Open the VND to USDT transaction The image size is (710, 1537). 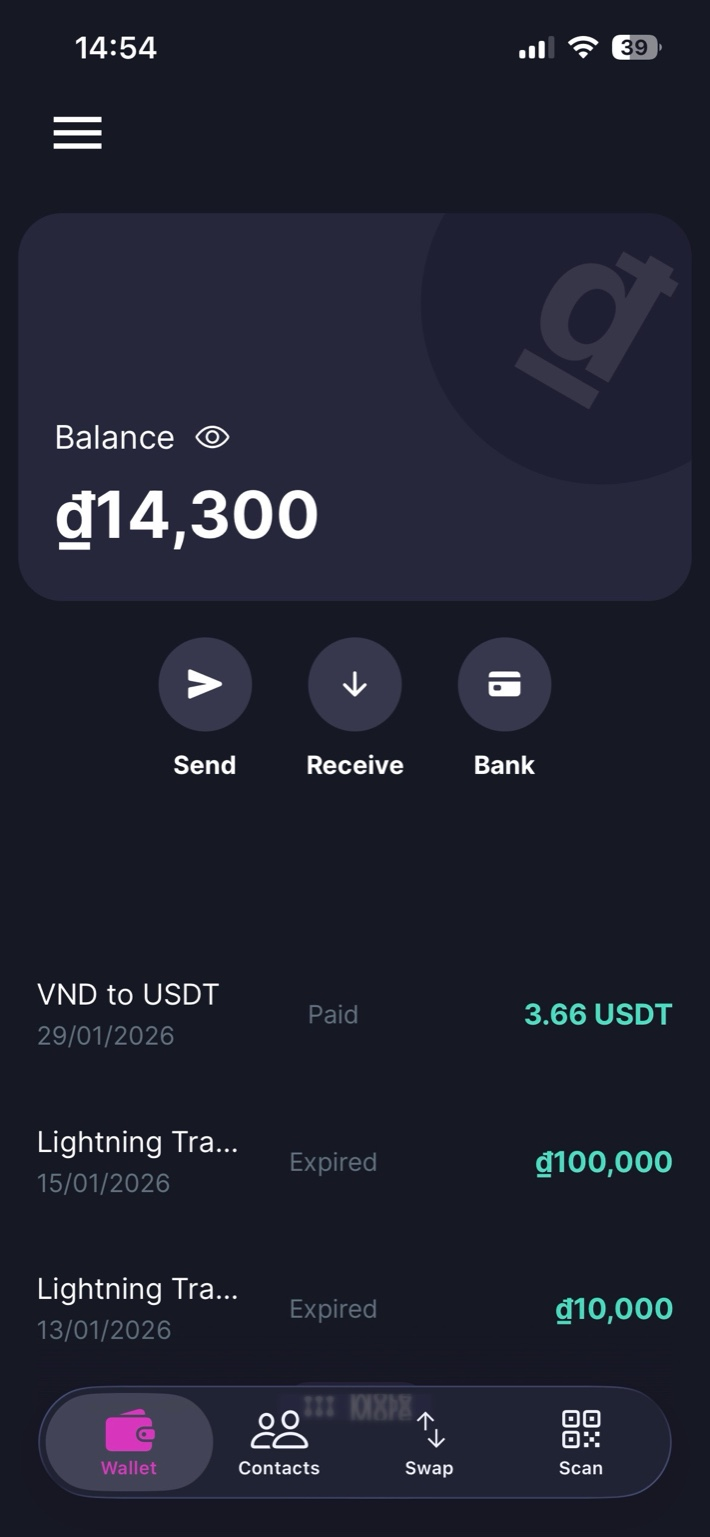click(x=354, y=1014)
